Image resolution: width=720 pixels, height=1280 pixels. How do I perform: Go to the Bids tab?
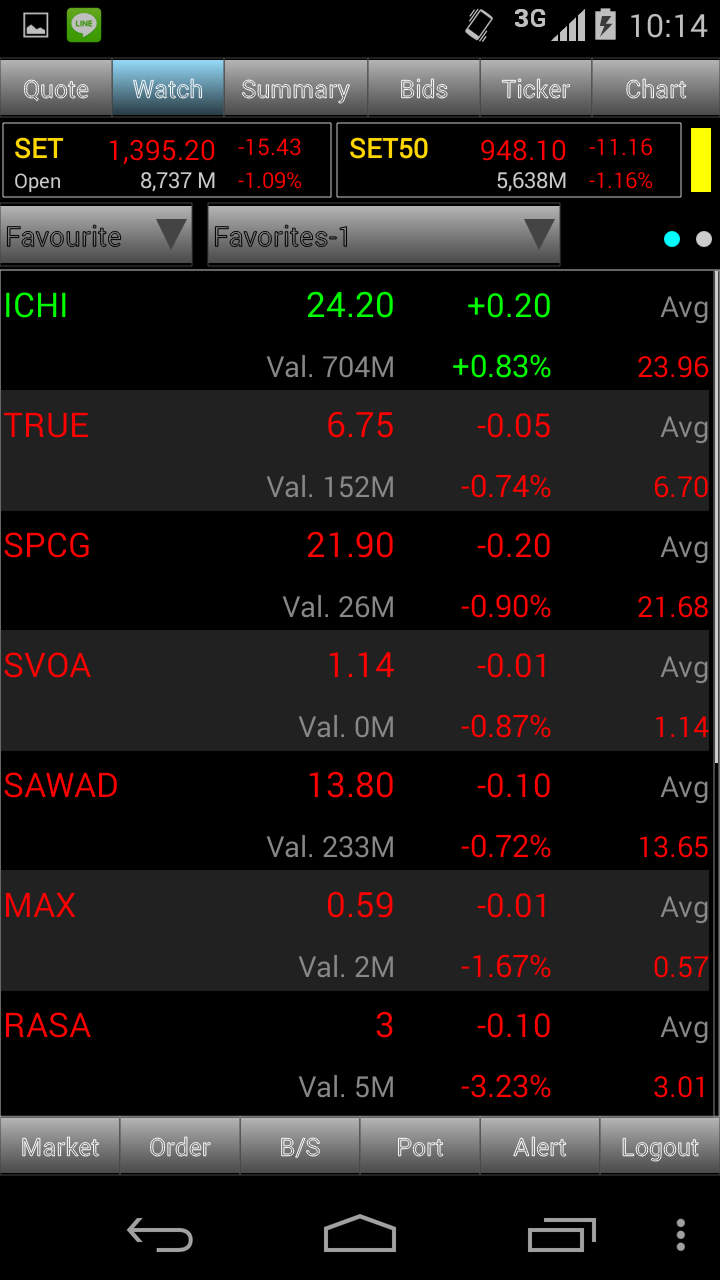[x=424, y=89]
